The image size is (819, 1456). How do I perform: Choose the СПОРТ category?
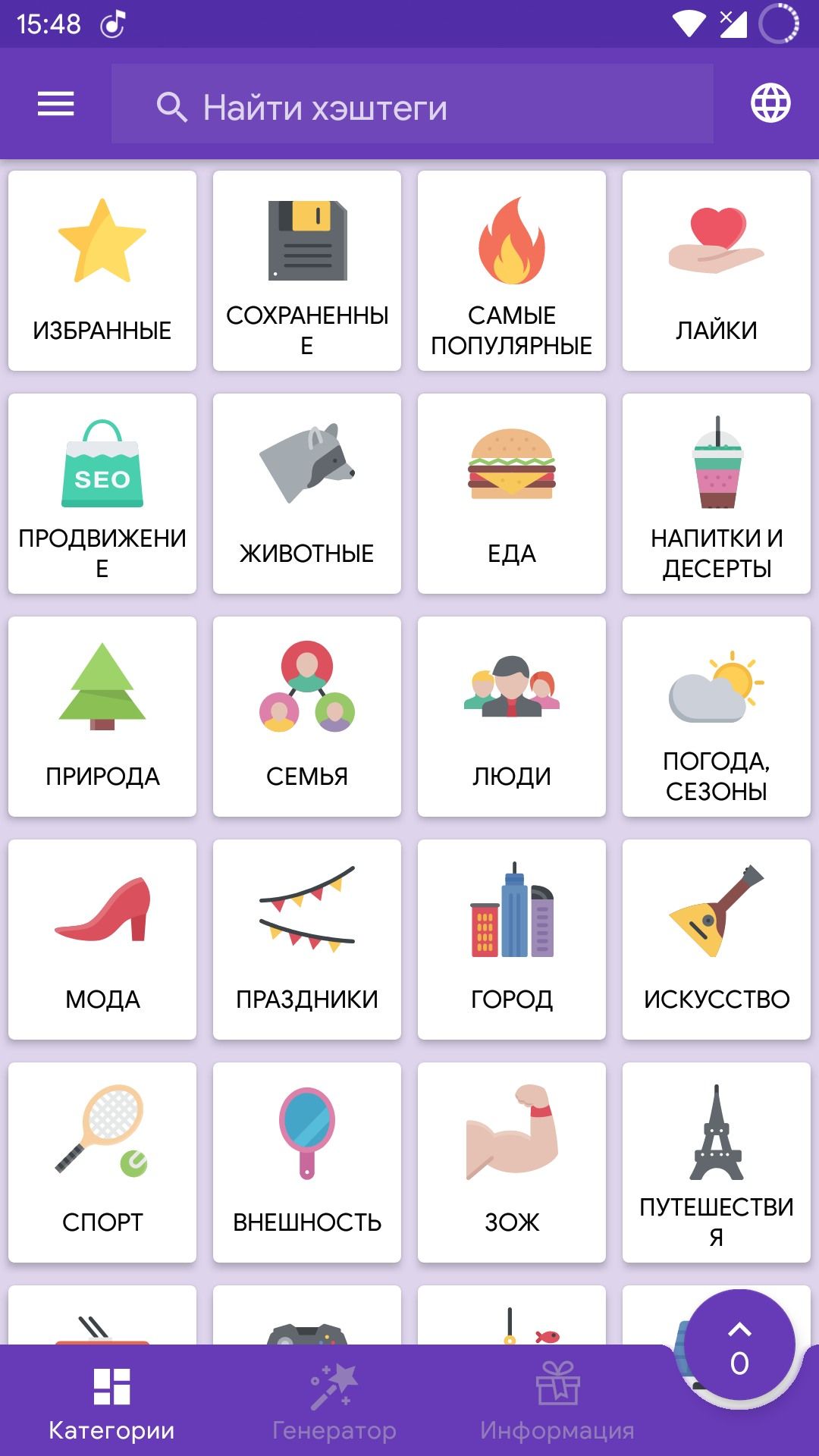[102, 1163]
